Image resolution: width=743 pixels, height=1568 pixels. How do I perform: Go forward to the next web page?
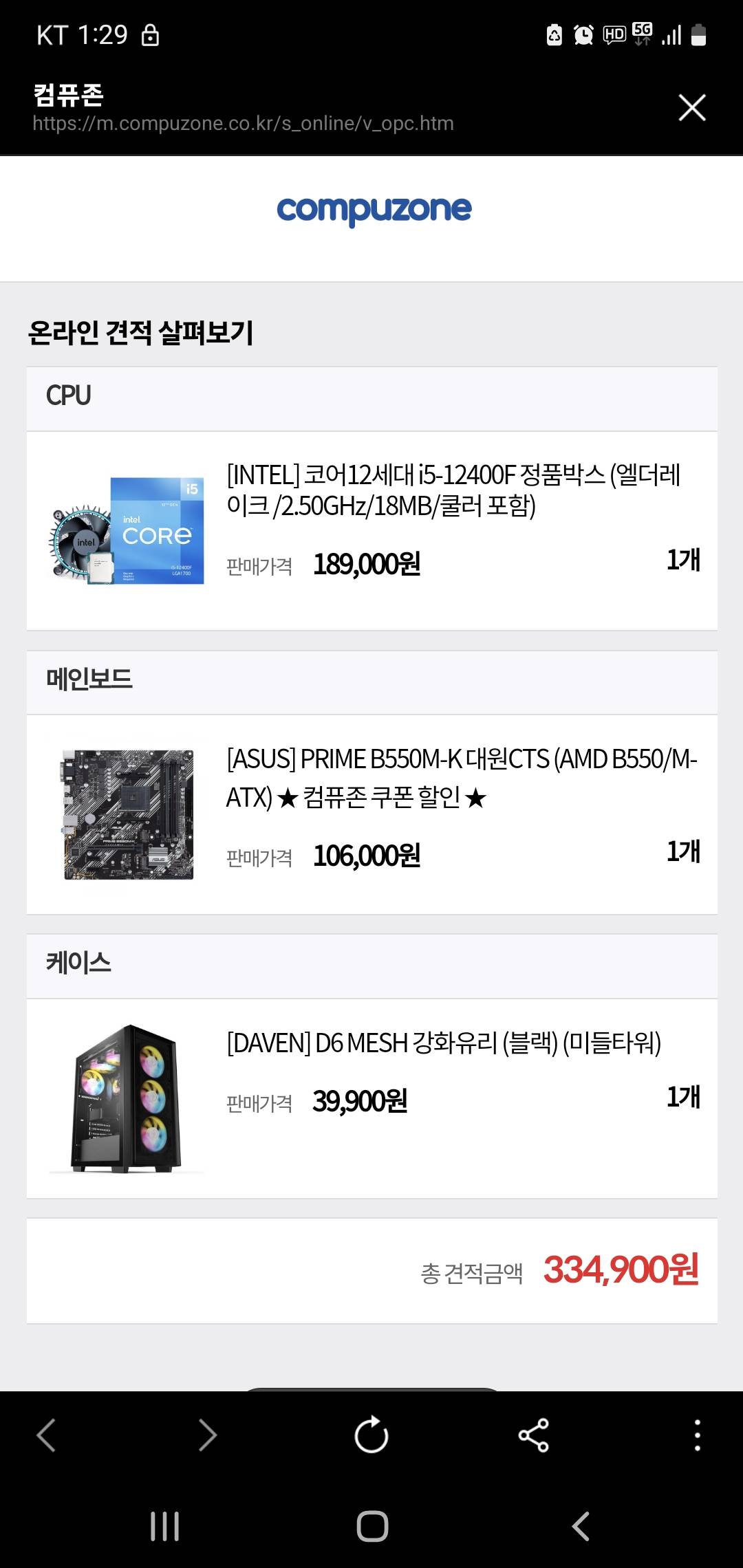208,1435
